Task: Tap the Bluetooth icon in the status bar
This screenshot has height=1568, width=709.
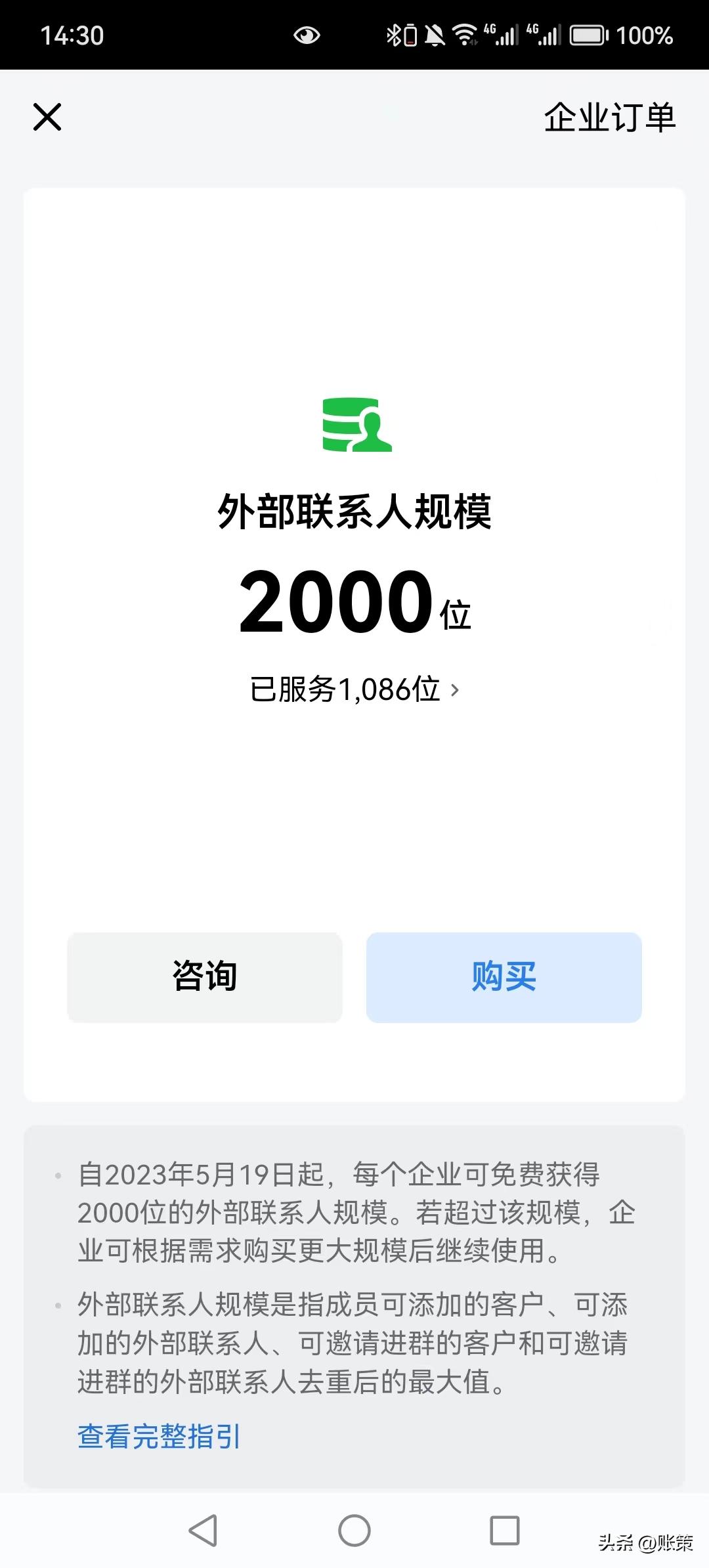Action: [x=395, y=34]
